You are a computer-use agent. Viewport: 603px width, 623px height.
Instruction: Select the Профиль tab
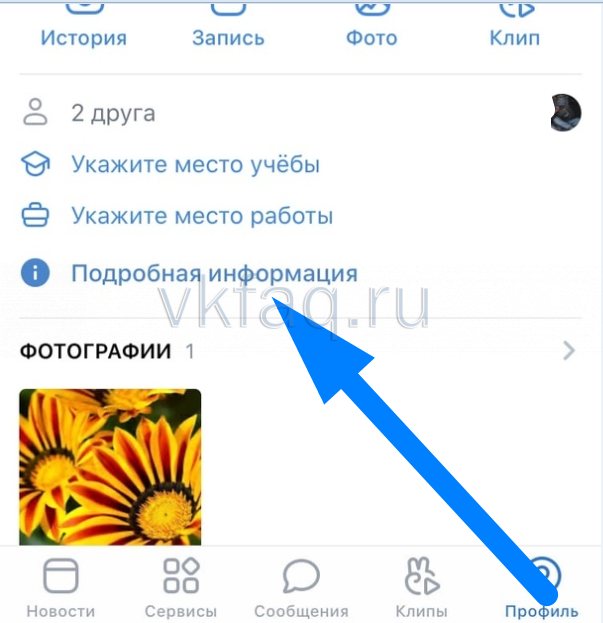pyautogui.click(x=542, y=588)
